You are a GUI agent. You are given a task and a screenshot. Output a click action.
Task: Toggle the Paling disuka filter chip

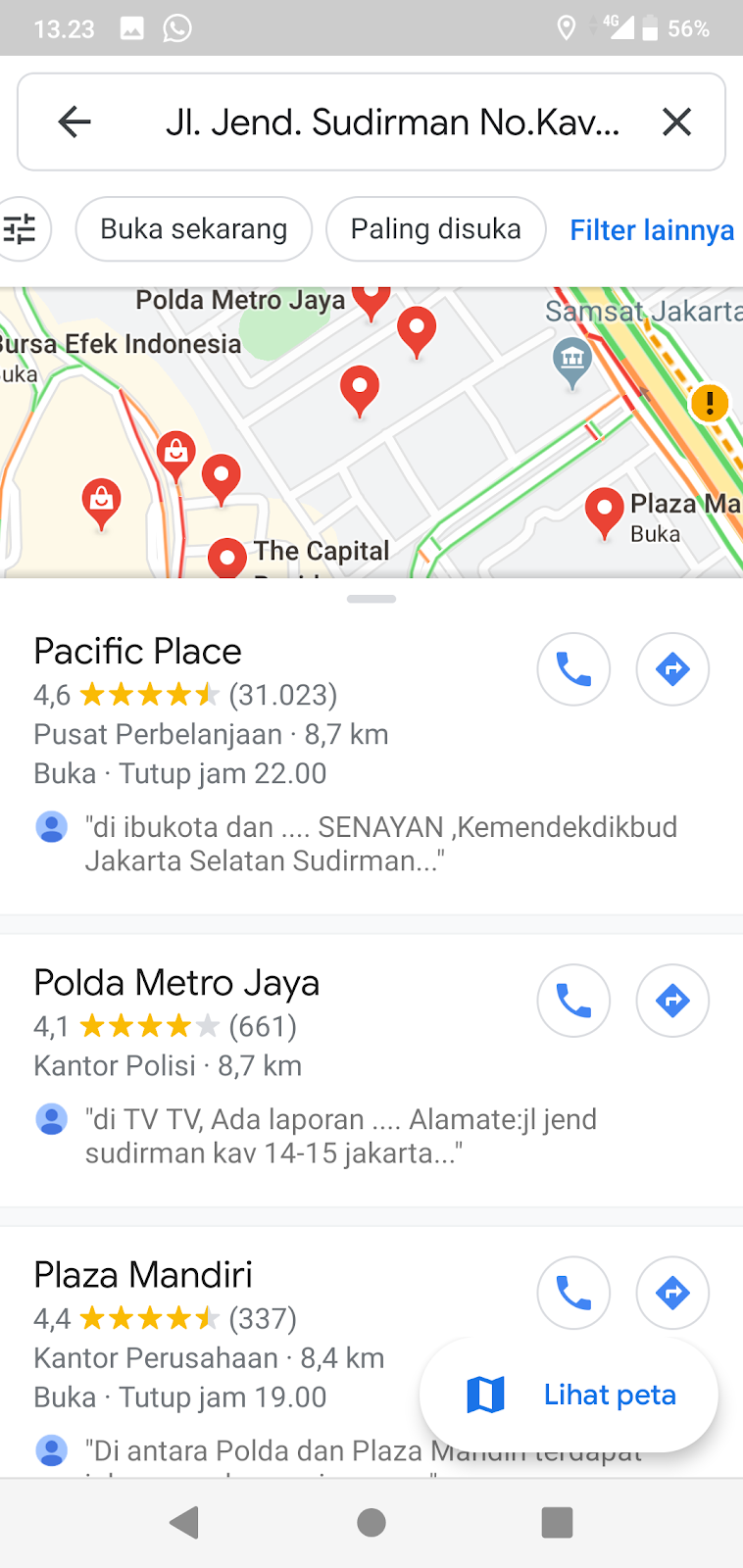click(x=435, y=228)
